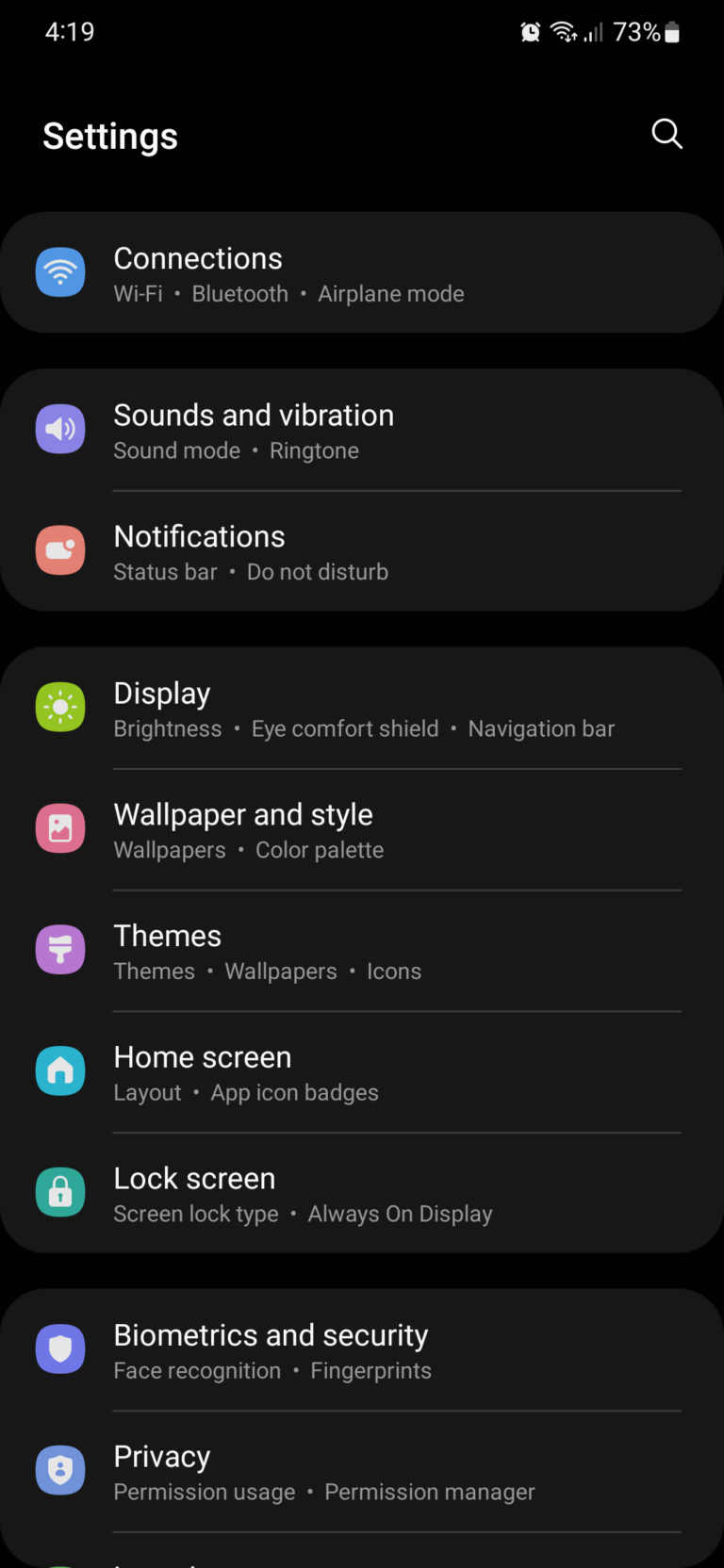Open Always On Display from Lock screen subtitle
The height and width of the screenshot is (1568, 724).
coord(400,1214)
